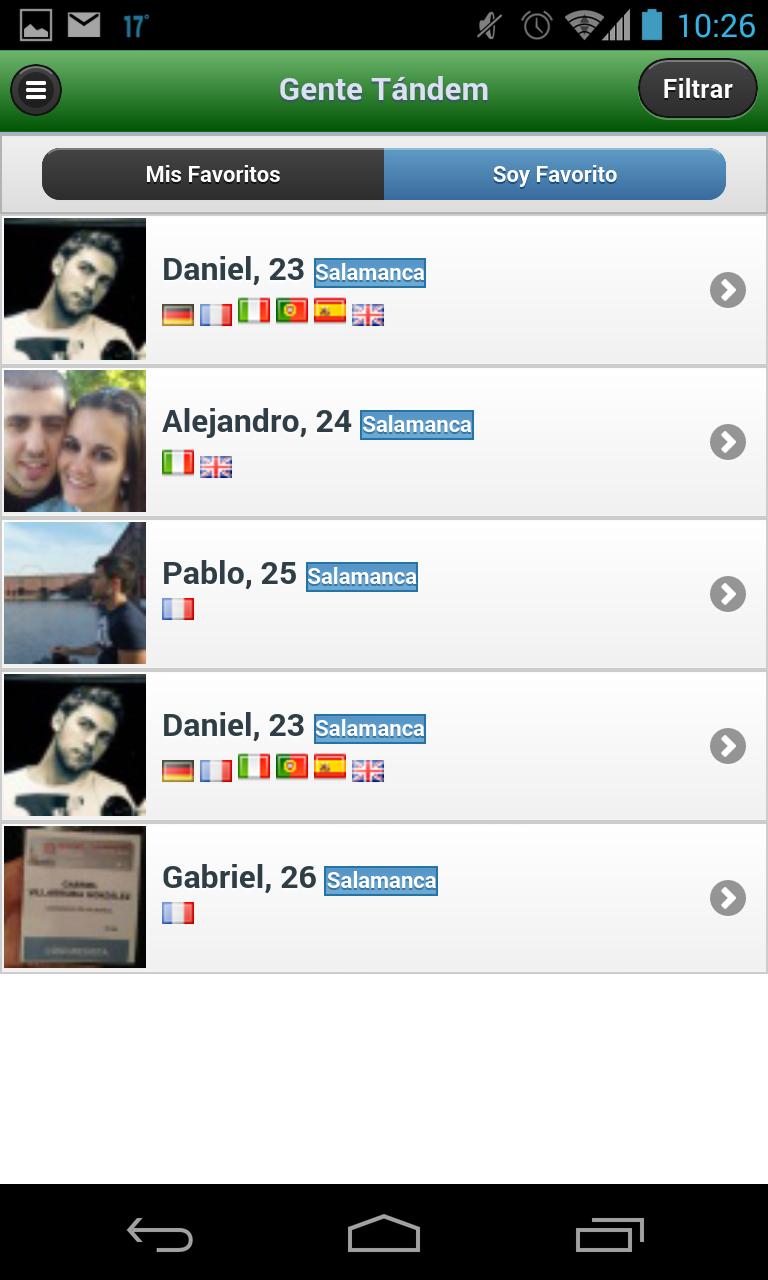Switch to the Mis Favoritos tab

tap(213, 175)
